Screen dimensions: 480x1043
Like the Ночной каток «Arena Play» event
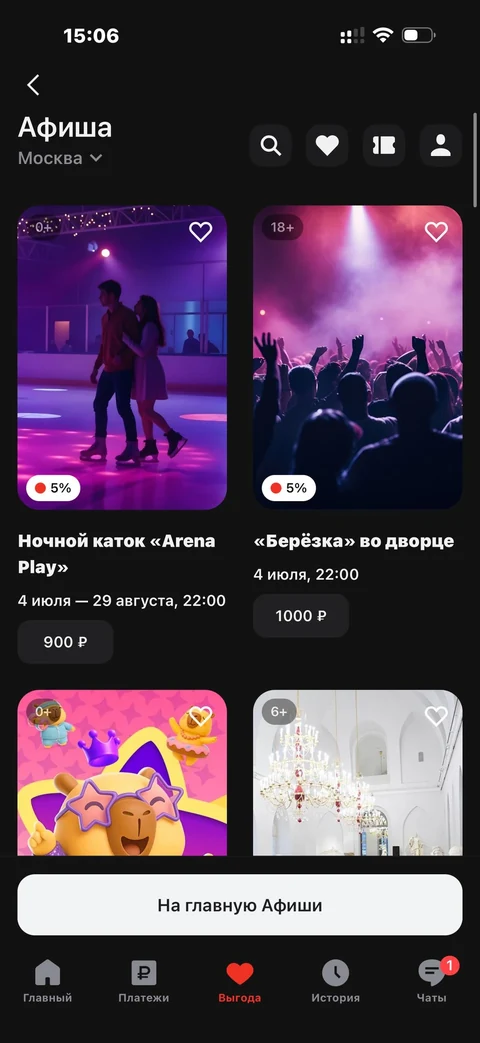pos(201,231)
